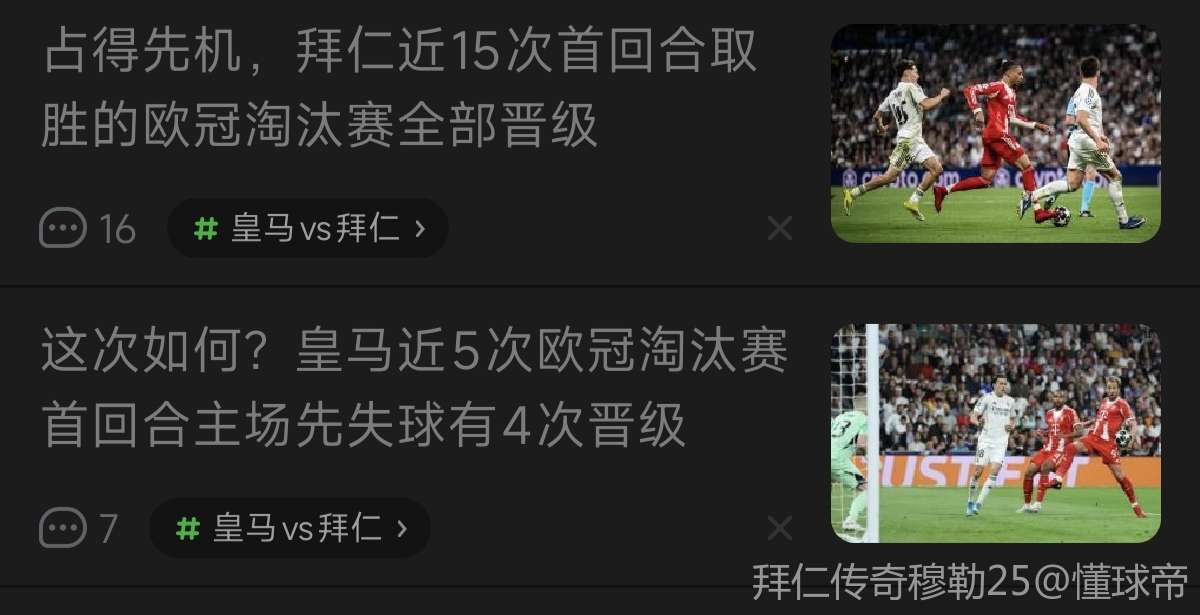Image resolution: width=1200 pixels, height=615 pixels.
Task: Open comments with 16 replies
Action: coord(88,228)
